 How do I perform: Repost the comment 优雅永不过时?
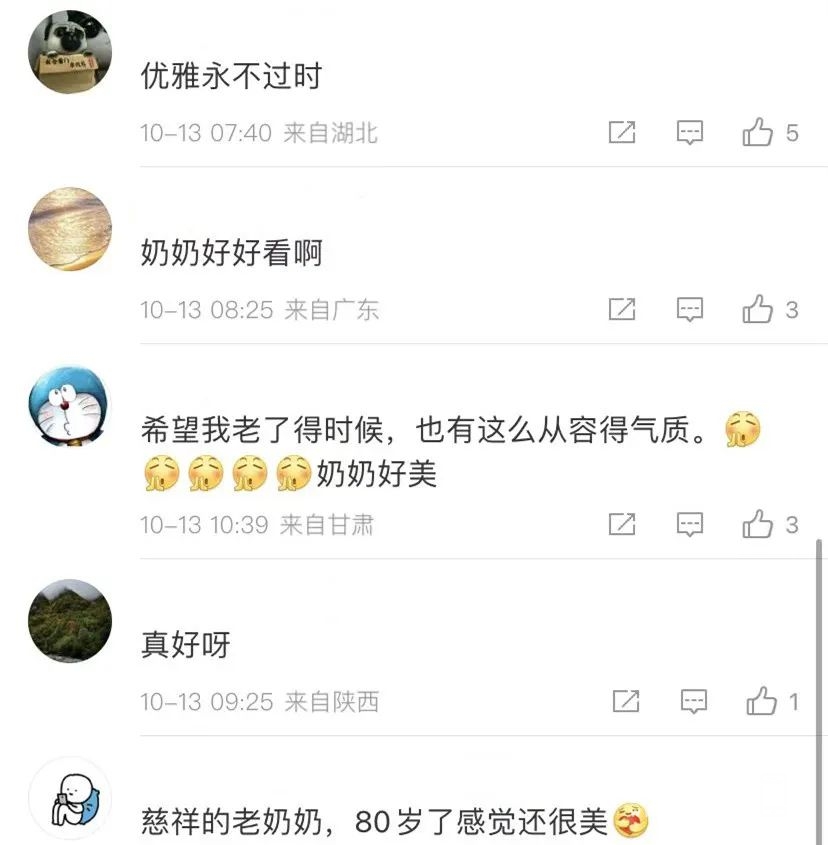622,133
